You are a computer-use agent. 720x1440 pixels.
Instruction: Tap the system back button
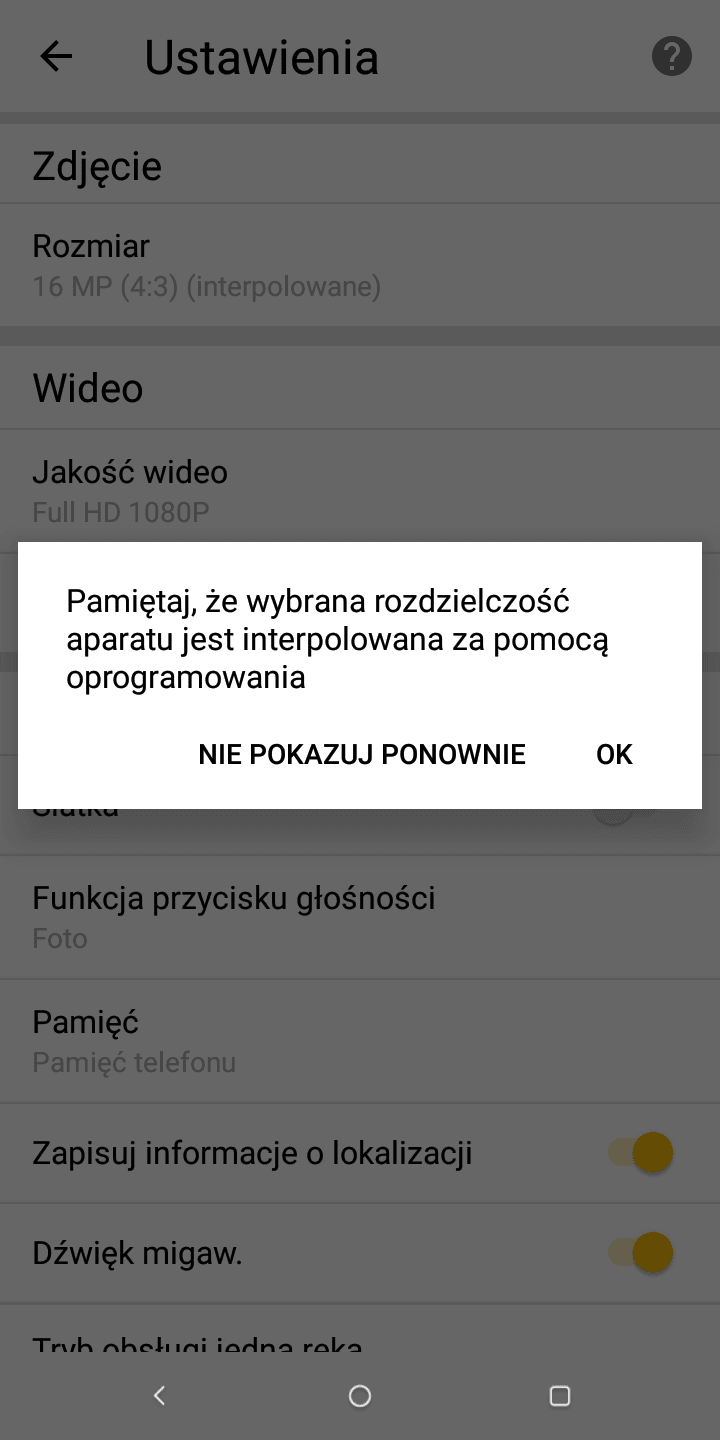tap(159, 1395)
